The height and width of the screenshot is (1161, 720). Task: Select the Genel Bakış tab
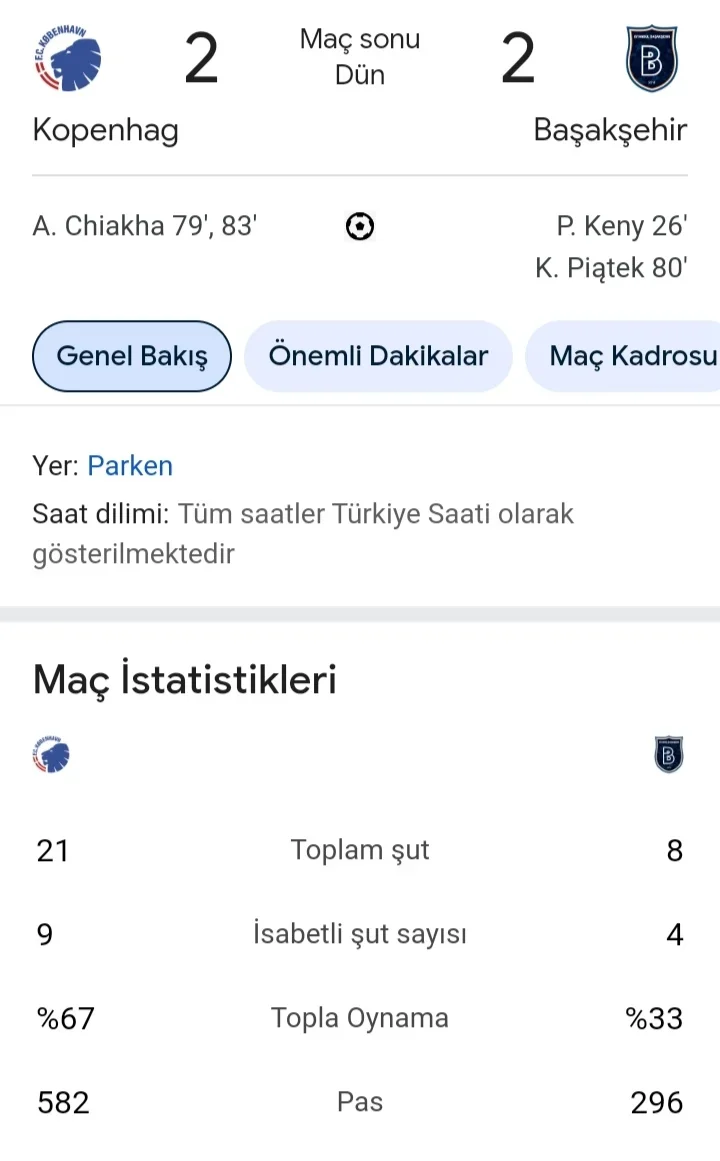coord(132,356)
